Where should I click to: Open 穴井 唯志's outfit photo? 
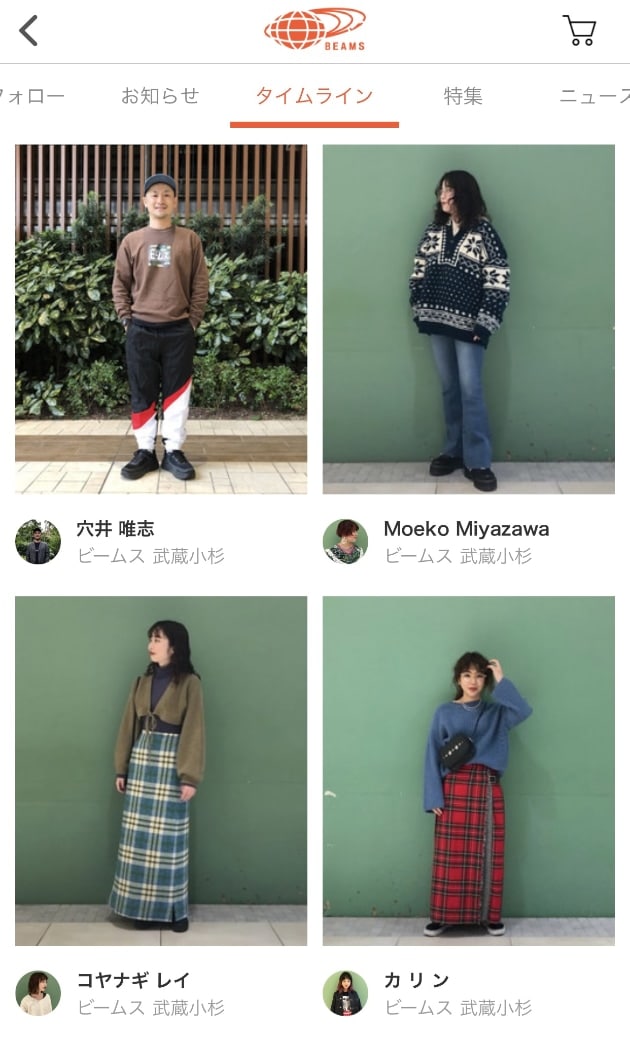[161, 319]
